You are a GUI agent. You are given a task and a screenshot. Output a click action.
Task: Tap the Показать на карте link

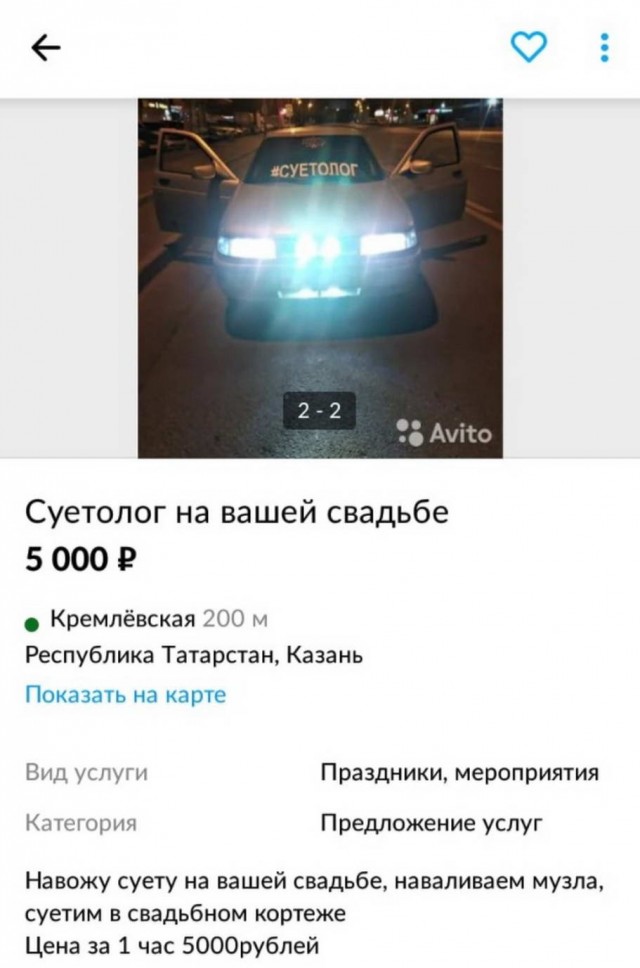click(x=125, y=694)
